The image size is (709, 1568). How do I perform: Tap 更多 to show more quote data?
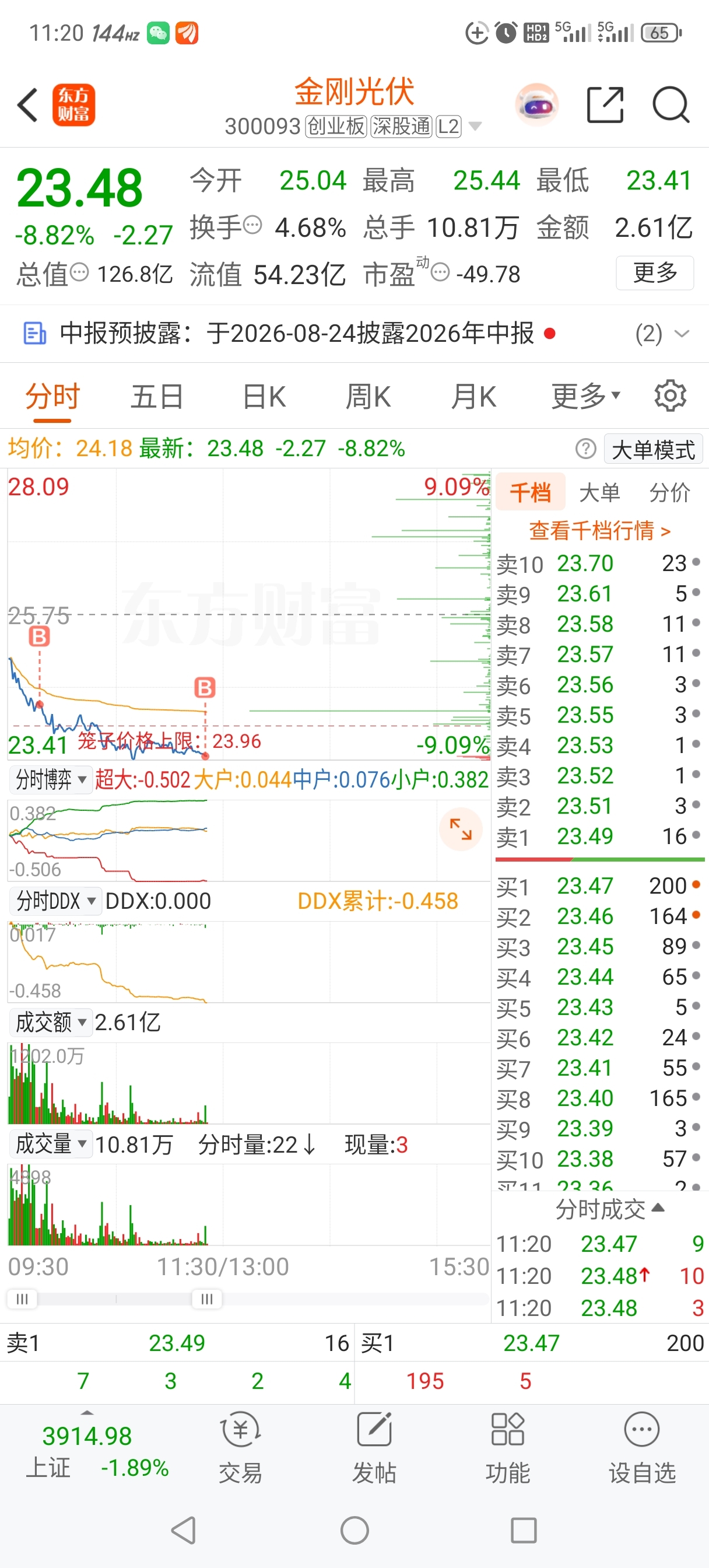pos(655,272)
